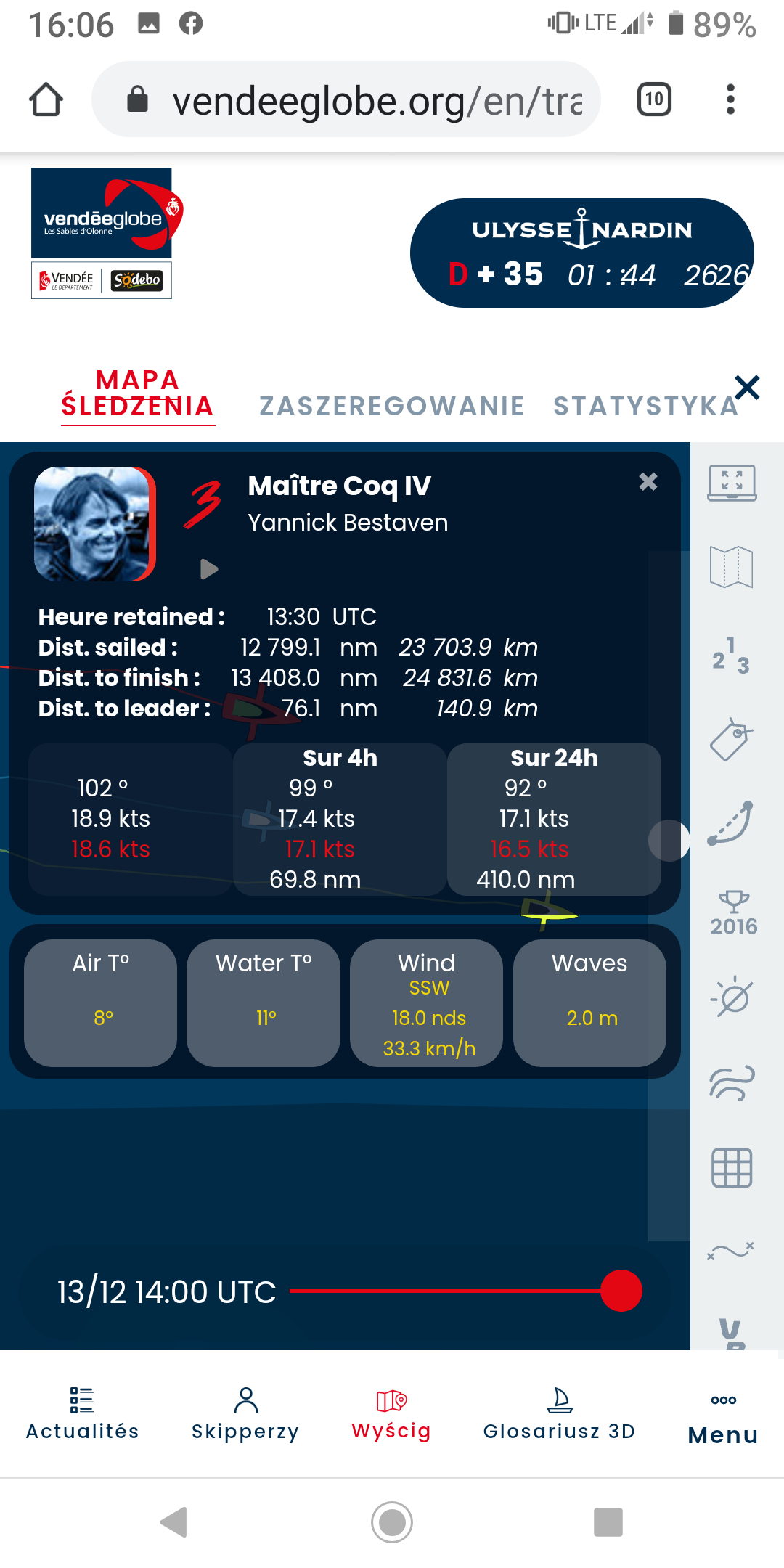Close the tracking panel with the X
This screenshot has height=1568, width=784.
[747, 388]
